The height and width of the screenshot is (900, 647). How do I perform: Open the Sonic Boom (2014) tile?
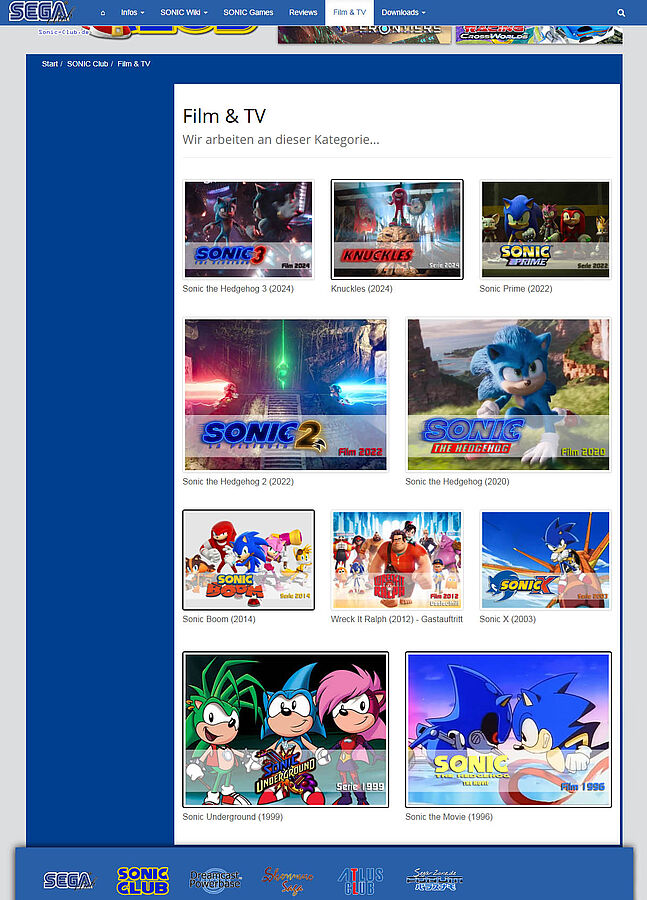[x=248, y=560]
